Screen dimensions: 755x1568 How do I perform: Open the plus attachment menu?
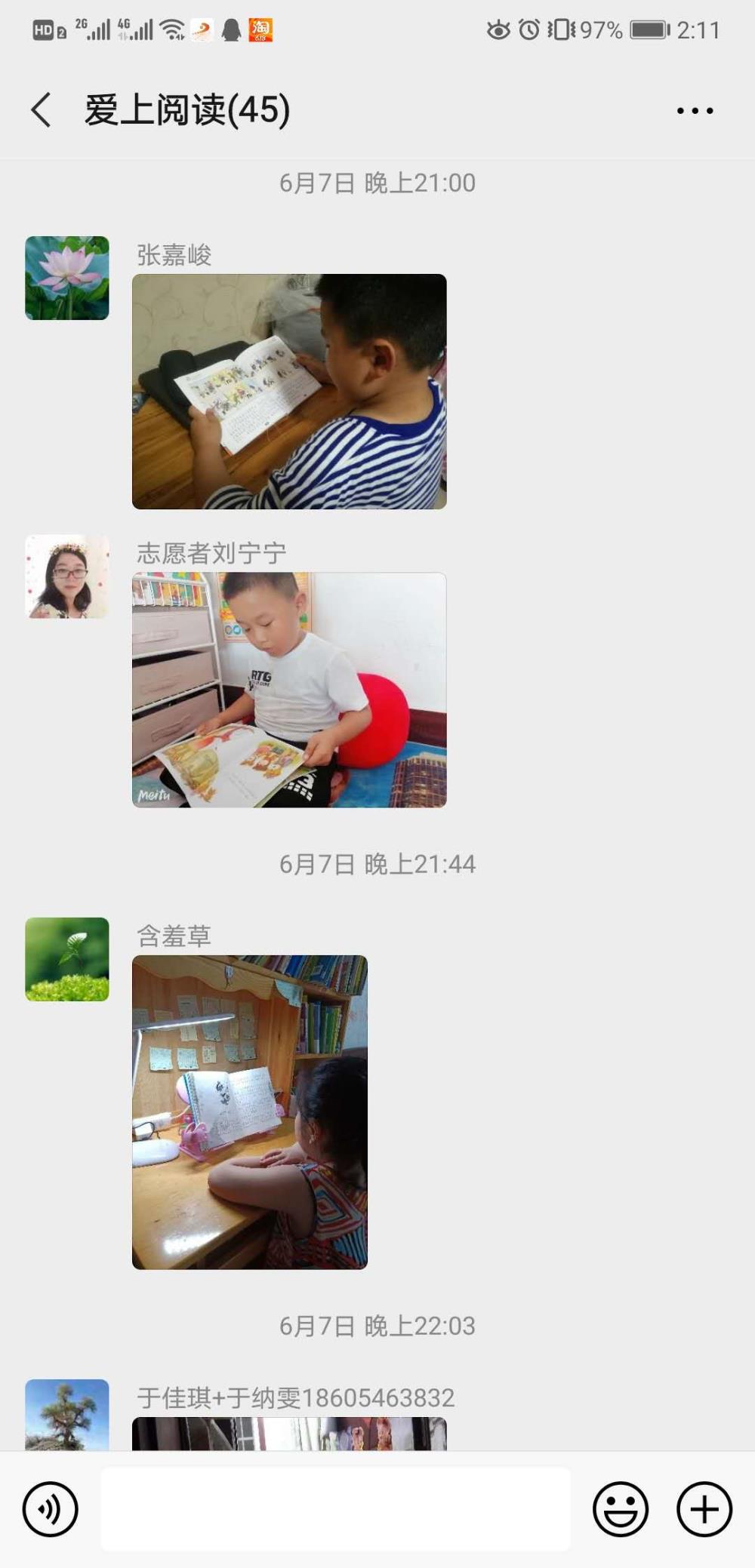(704, 1509)
